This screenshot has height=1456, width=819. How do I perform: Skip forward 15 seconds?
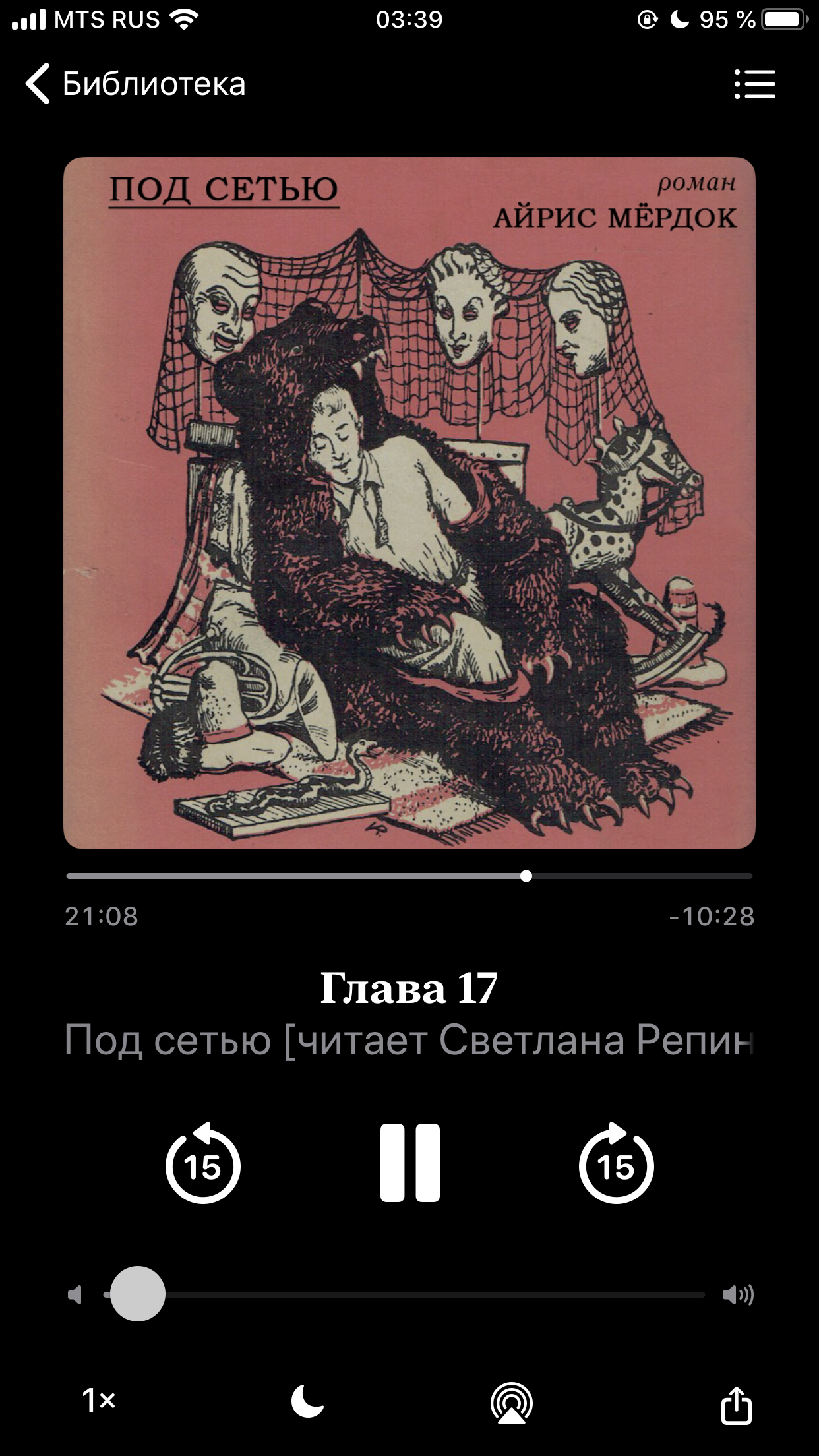click(x=617, y=1163)
